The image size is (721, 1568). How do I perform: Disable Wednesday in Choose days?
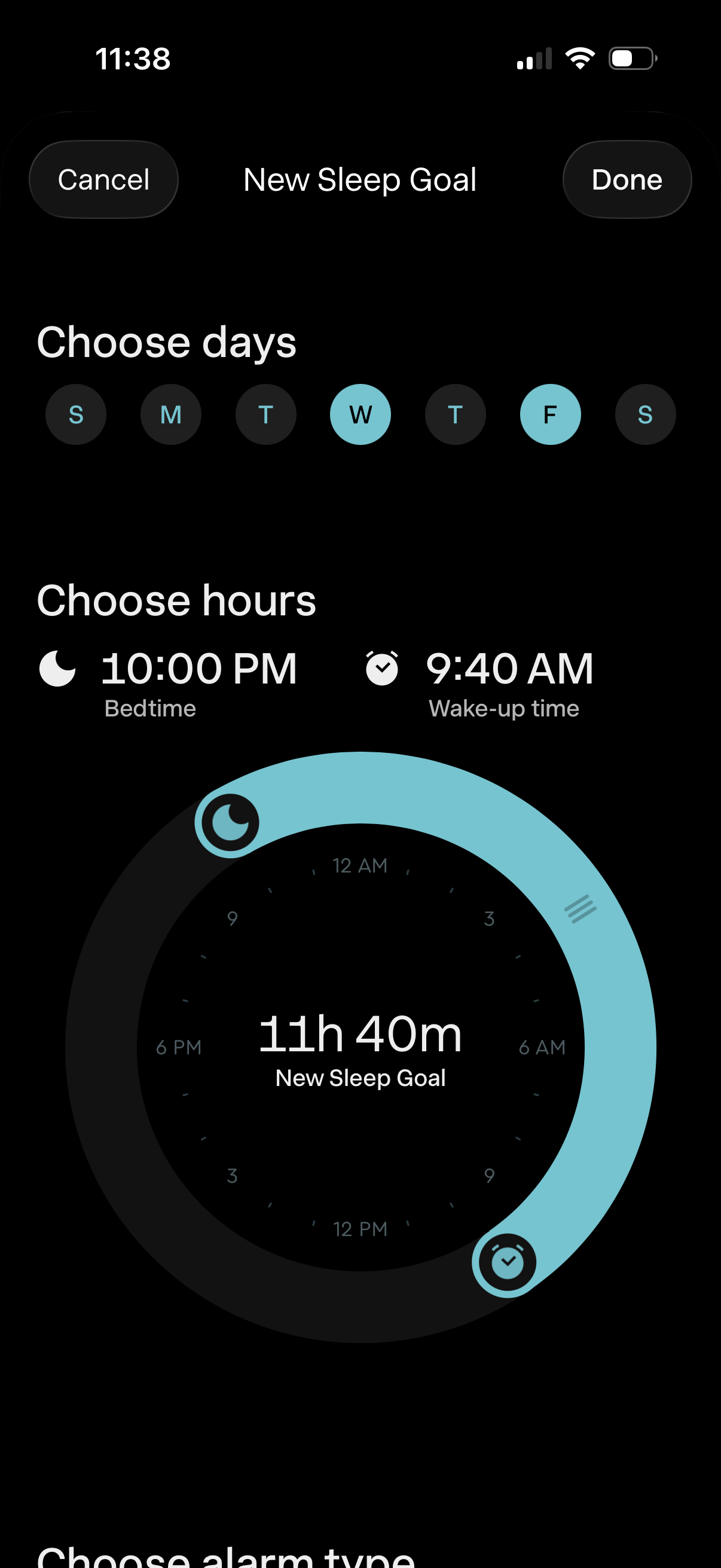coord(360,414)
